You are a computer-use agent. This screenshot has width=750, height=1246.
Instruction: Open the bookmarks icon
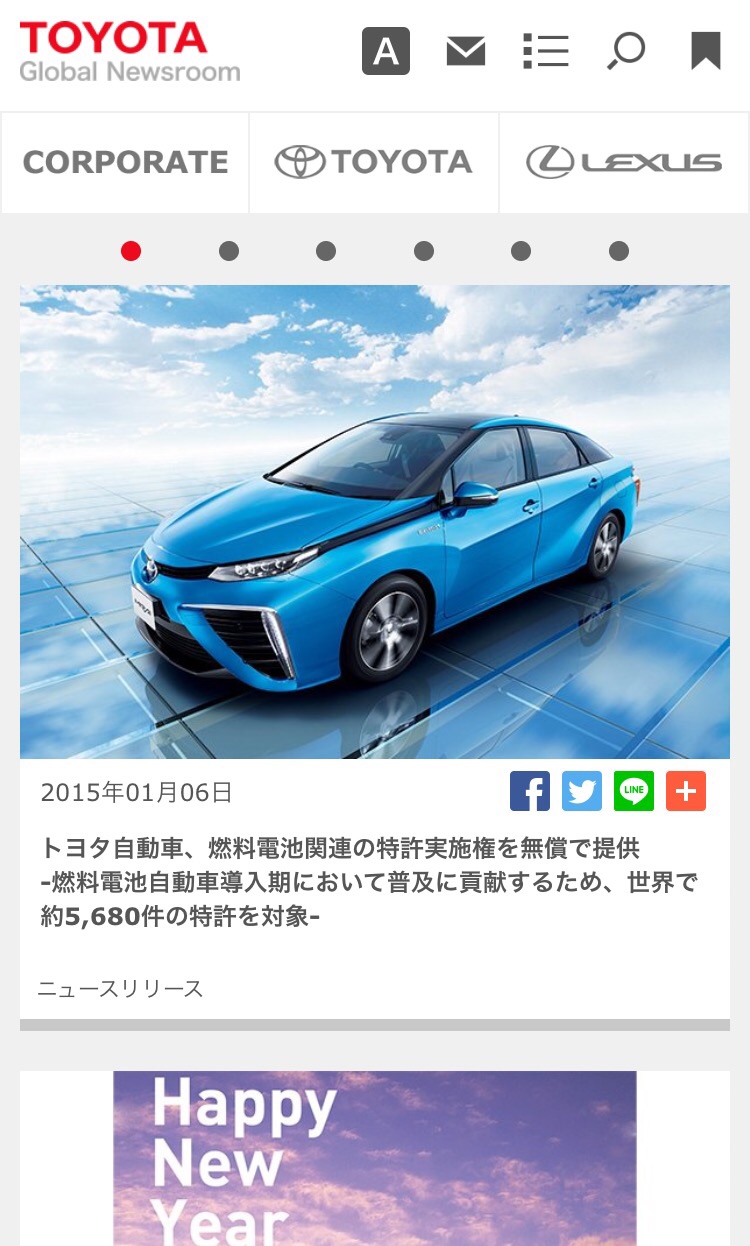pyautogui.click(x=706, y=51)
